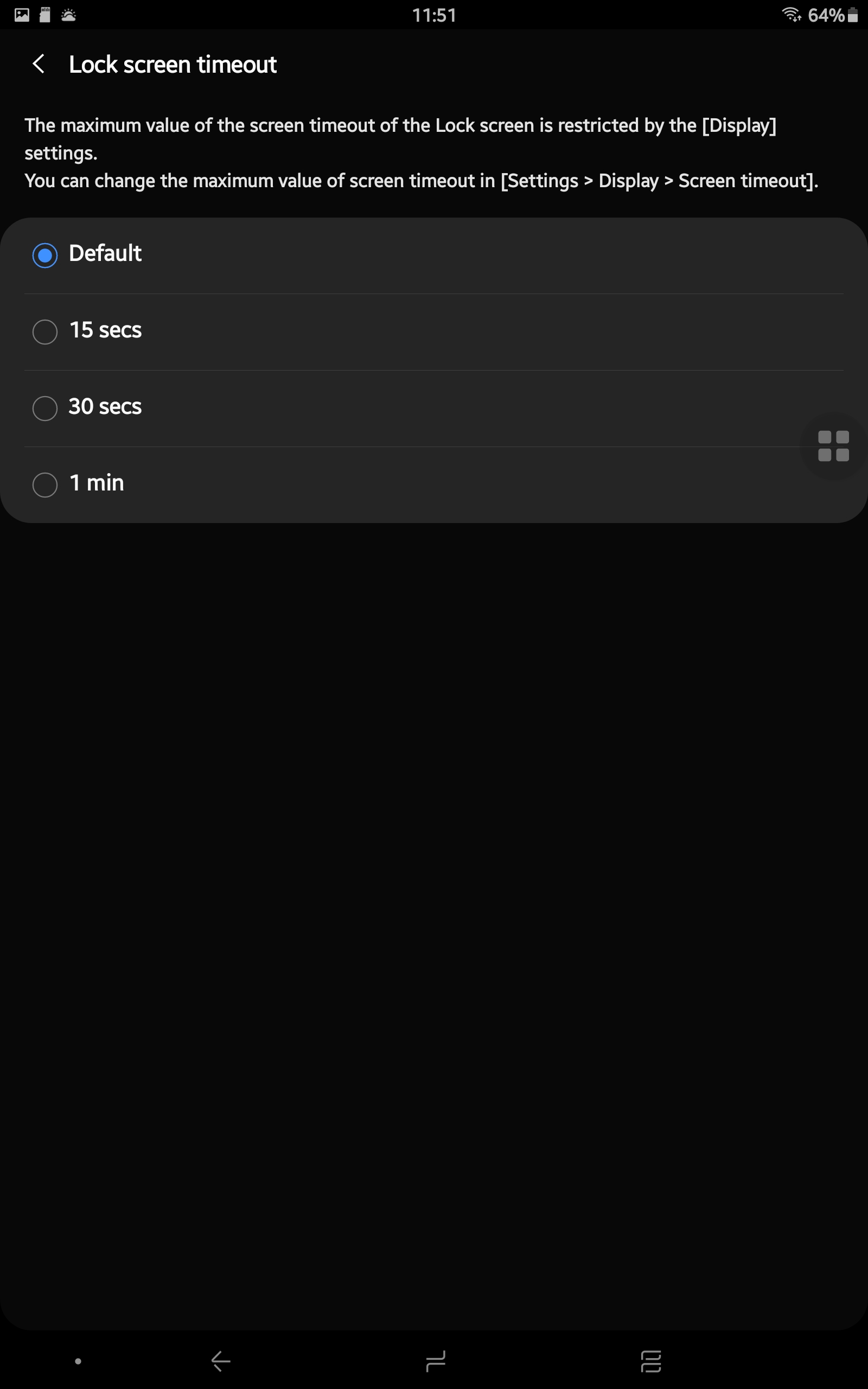Set timeout to 30 secs
This screenshot has width=868, height=1389.
[x=45, y=407]
